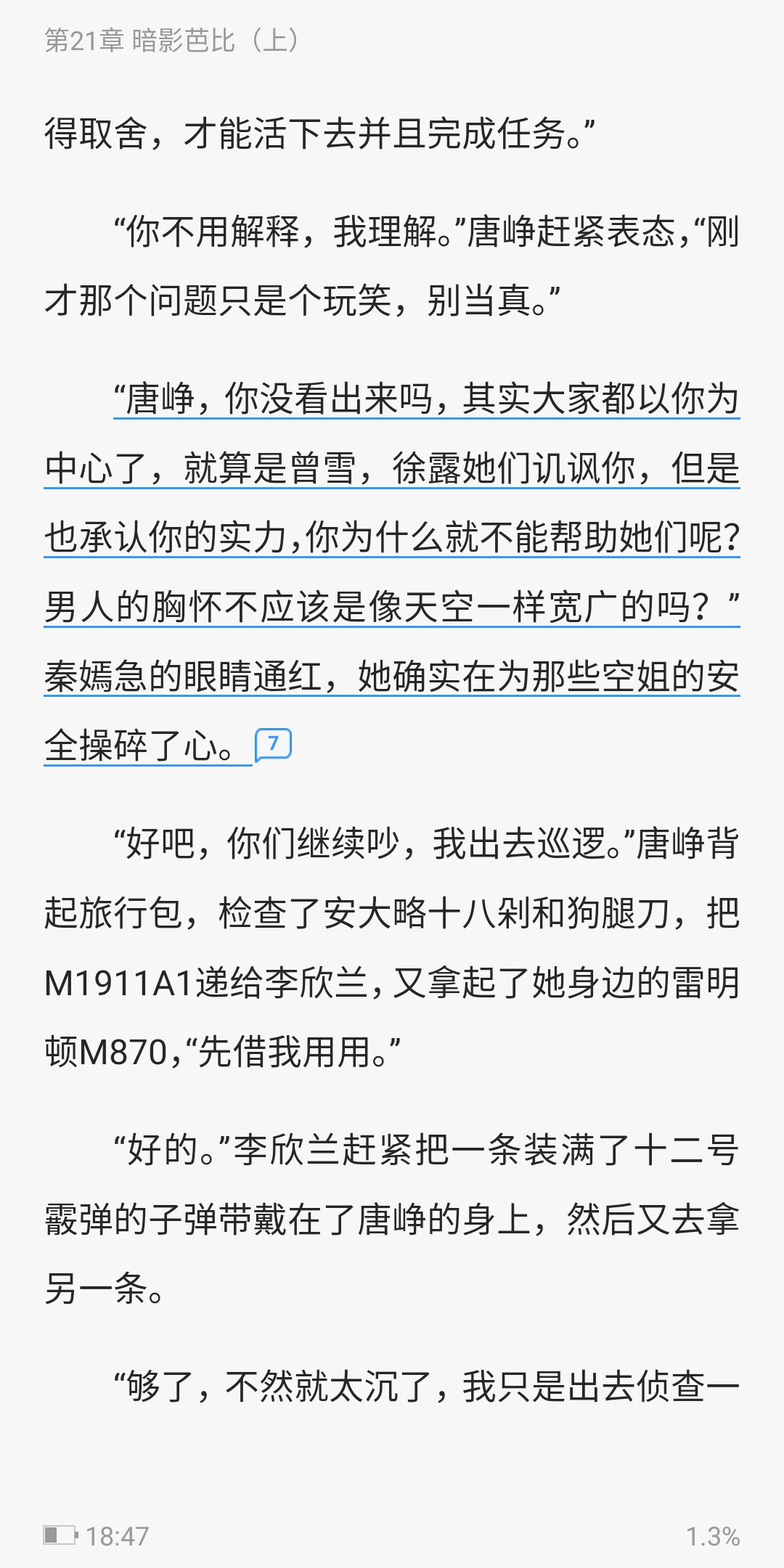Open the comment bubble showing 7
This screenshot has width=784, height=1568.
pyautogui.click(x=273, y=744)
